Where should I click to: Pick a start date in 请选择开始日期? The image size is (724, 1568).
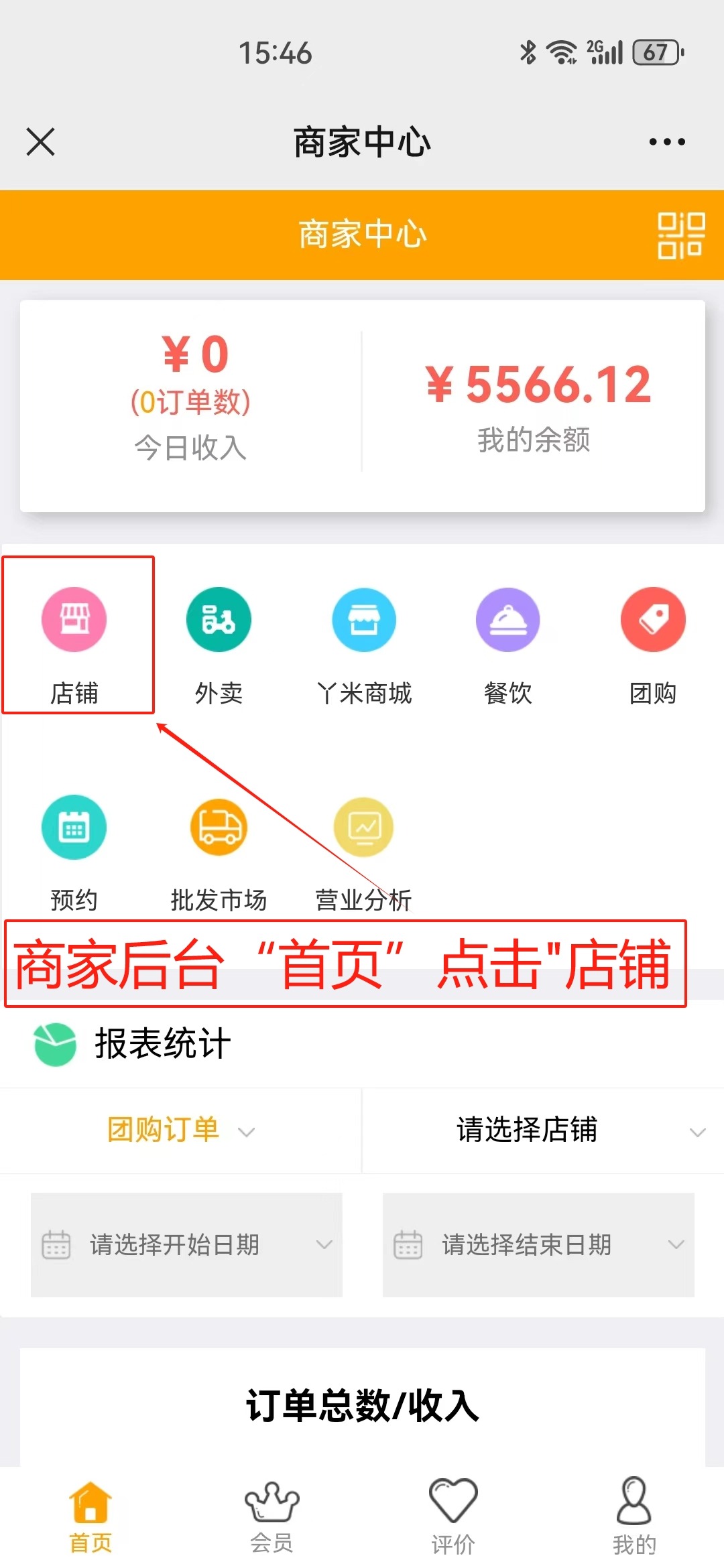(x=186, y=1244)
